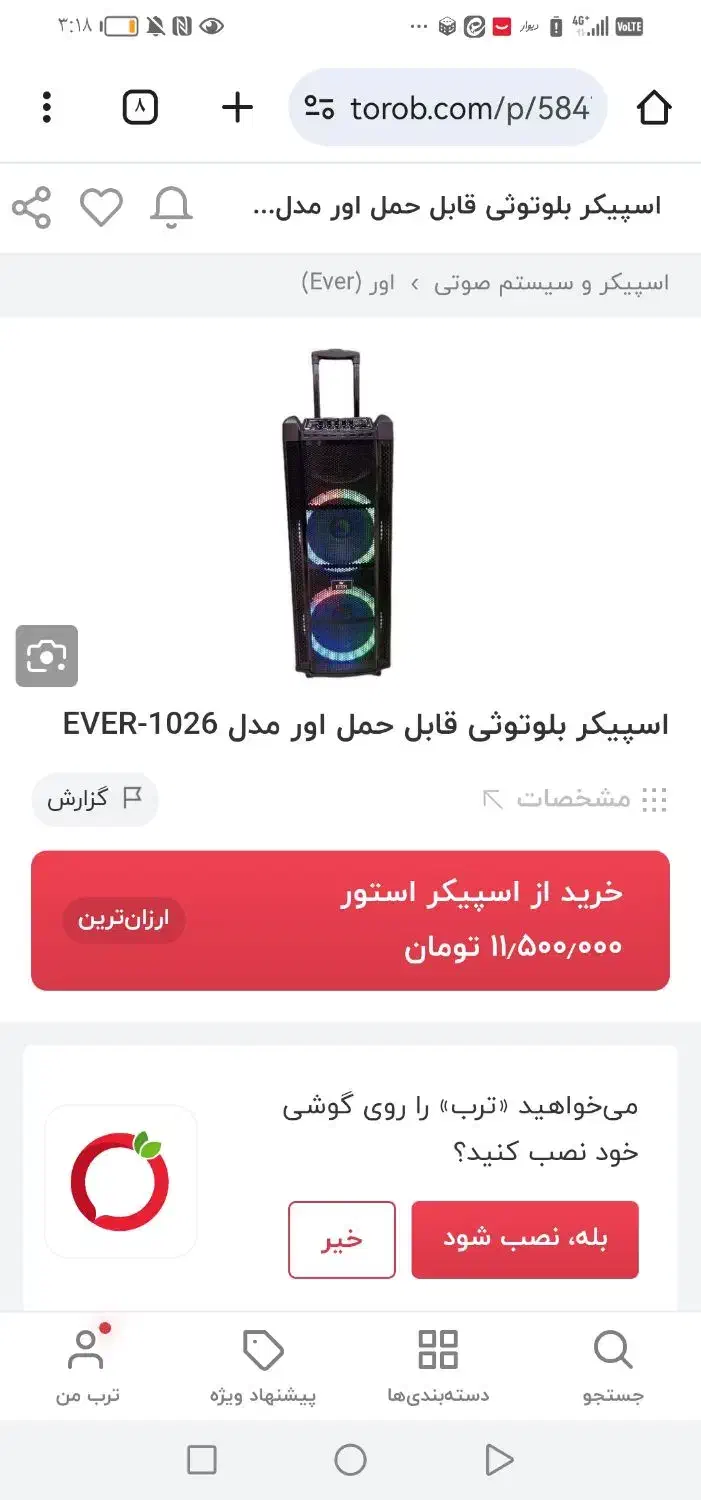The image size is (701, 1500).
Task: Confirm install with بله، نصب شود
Action: 524,1239
